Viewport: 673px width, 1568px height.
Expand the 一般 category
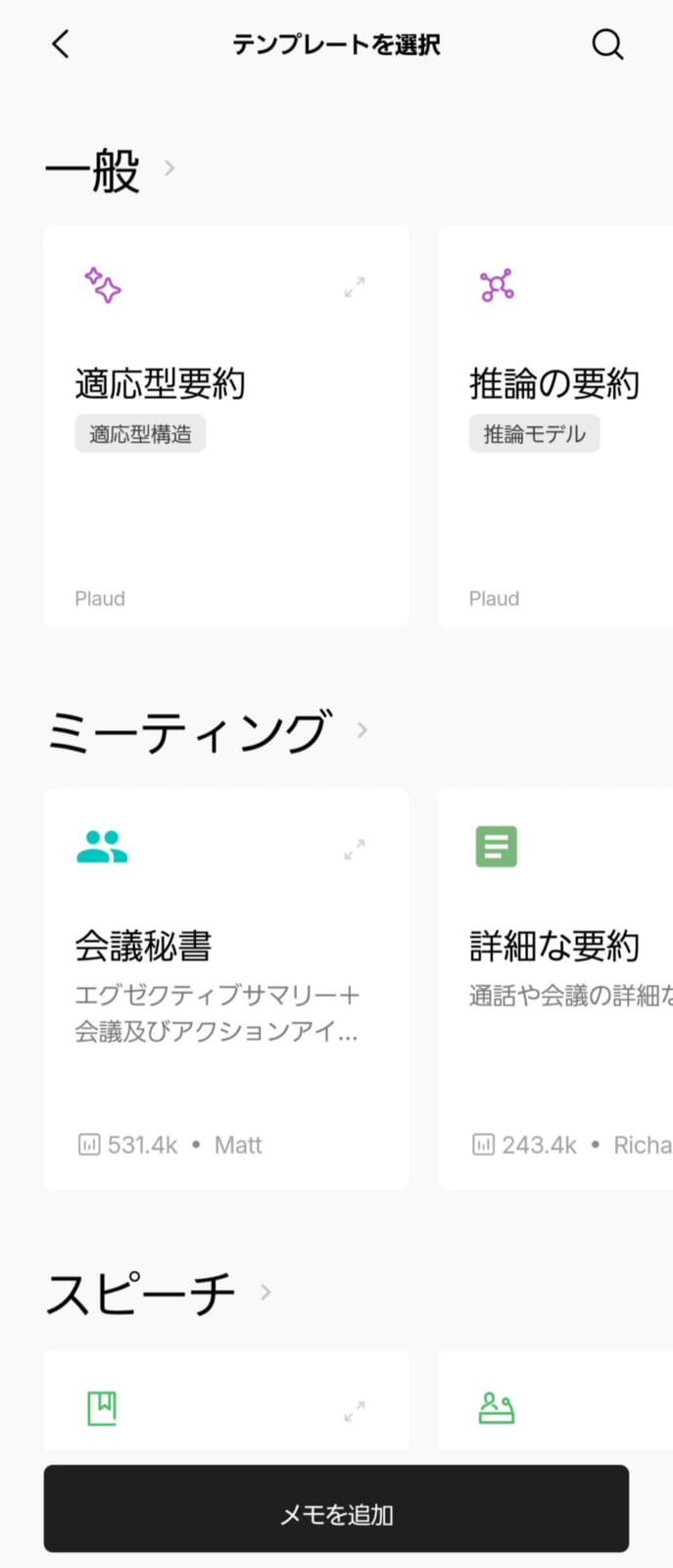click(169, 169)
